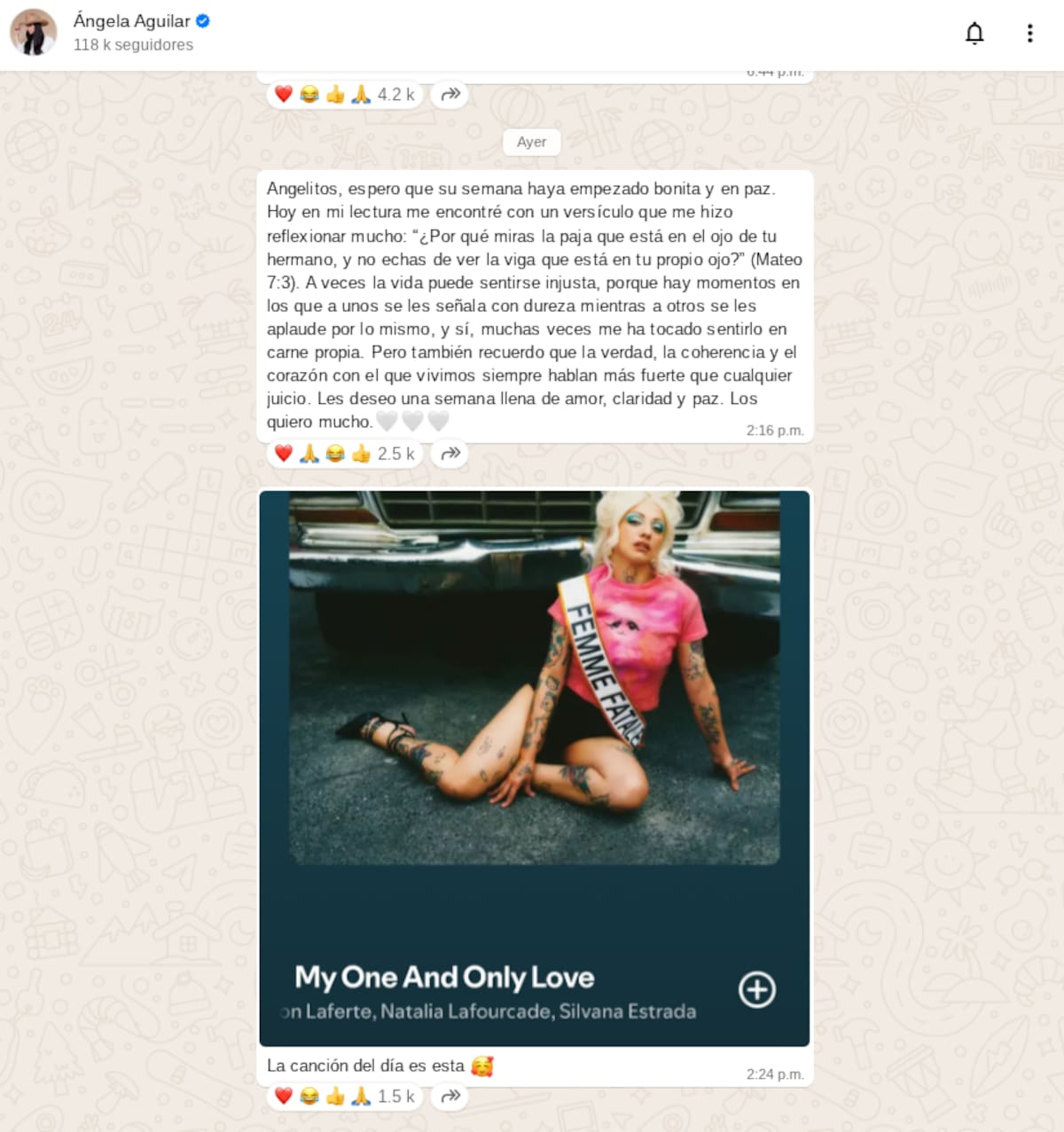Viewport: 1064px width, 1132px height.
Task: Open the three-dot overflow menu
Action: 1029,34
